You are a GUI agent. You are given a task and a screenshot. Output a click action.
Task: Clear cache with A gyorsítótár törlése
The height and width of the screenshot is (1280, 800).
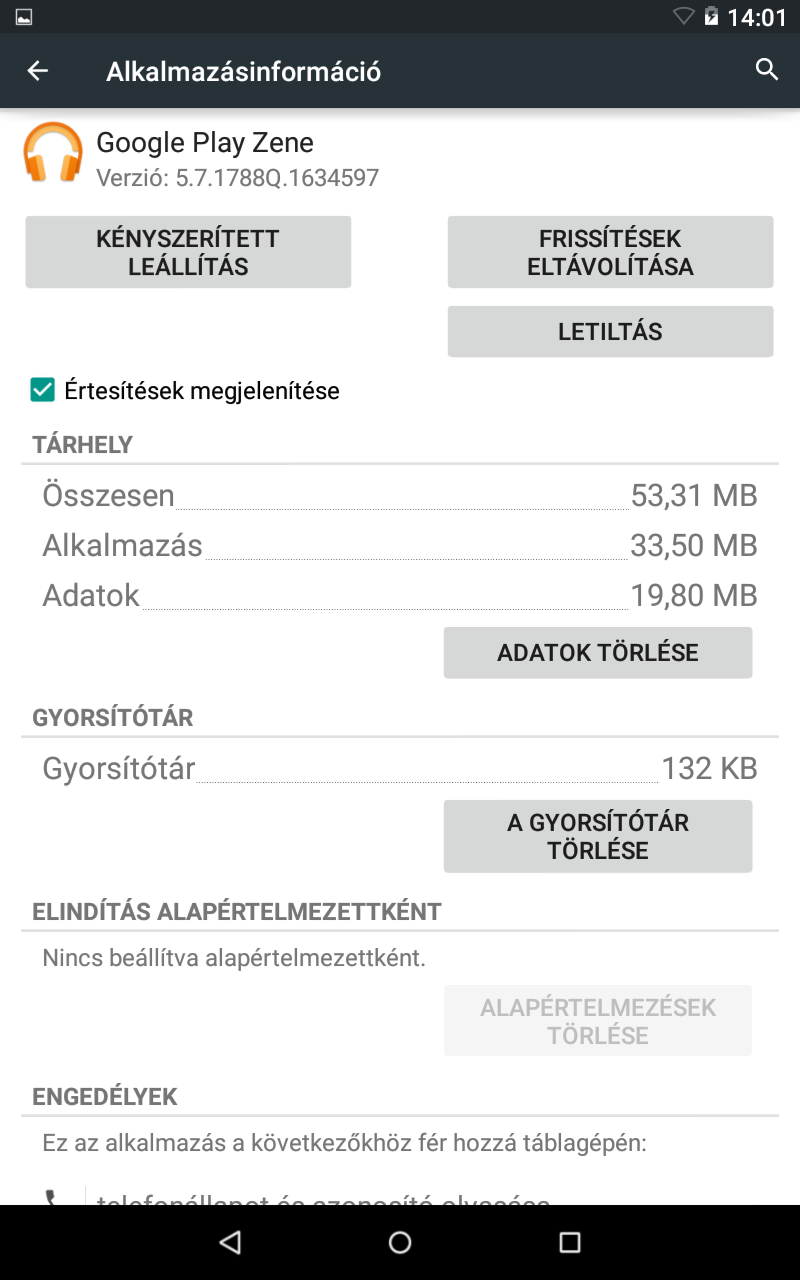click(598, 836)
